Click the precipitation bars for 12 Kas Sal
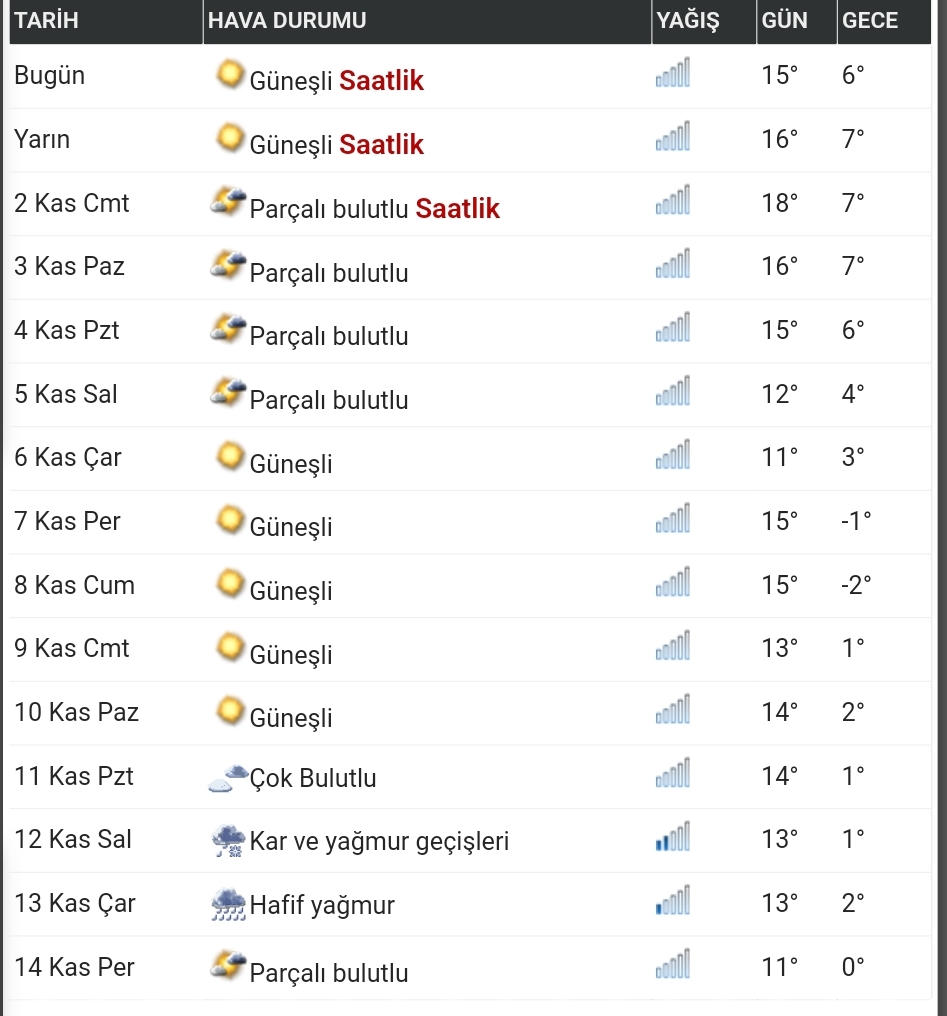 (671, 837)
